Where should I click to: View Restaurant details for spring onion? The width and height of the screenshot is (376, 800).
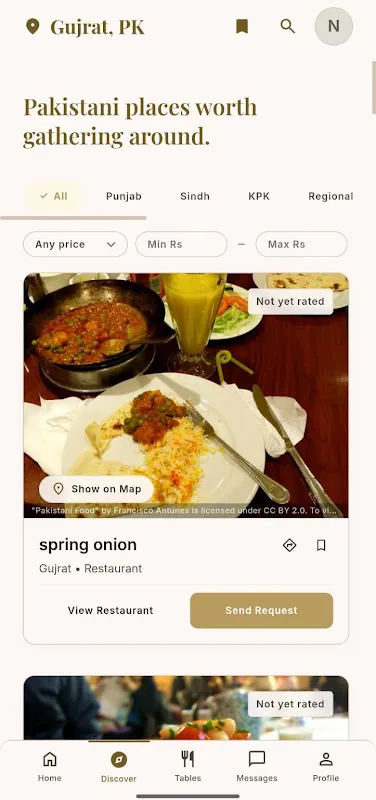click(111, 611)
